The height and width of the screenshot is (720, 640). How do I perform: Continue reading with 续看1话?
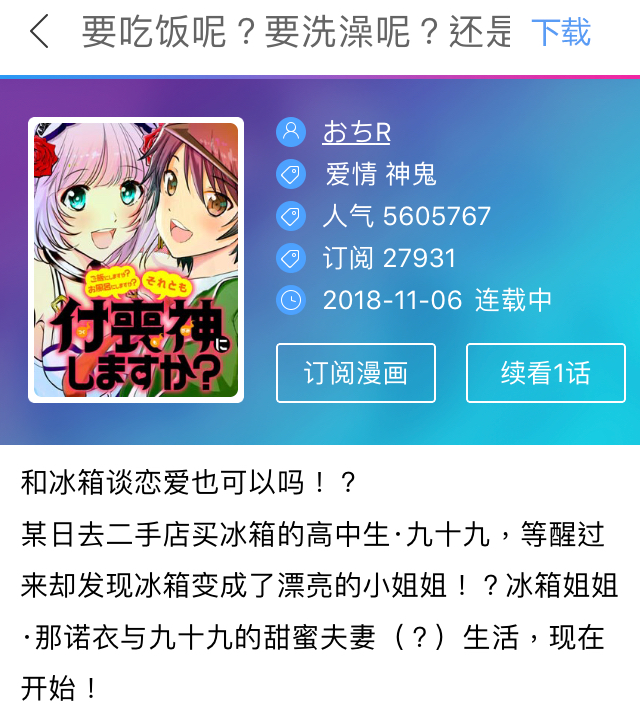coord(545,373)
